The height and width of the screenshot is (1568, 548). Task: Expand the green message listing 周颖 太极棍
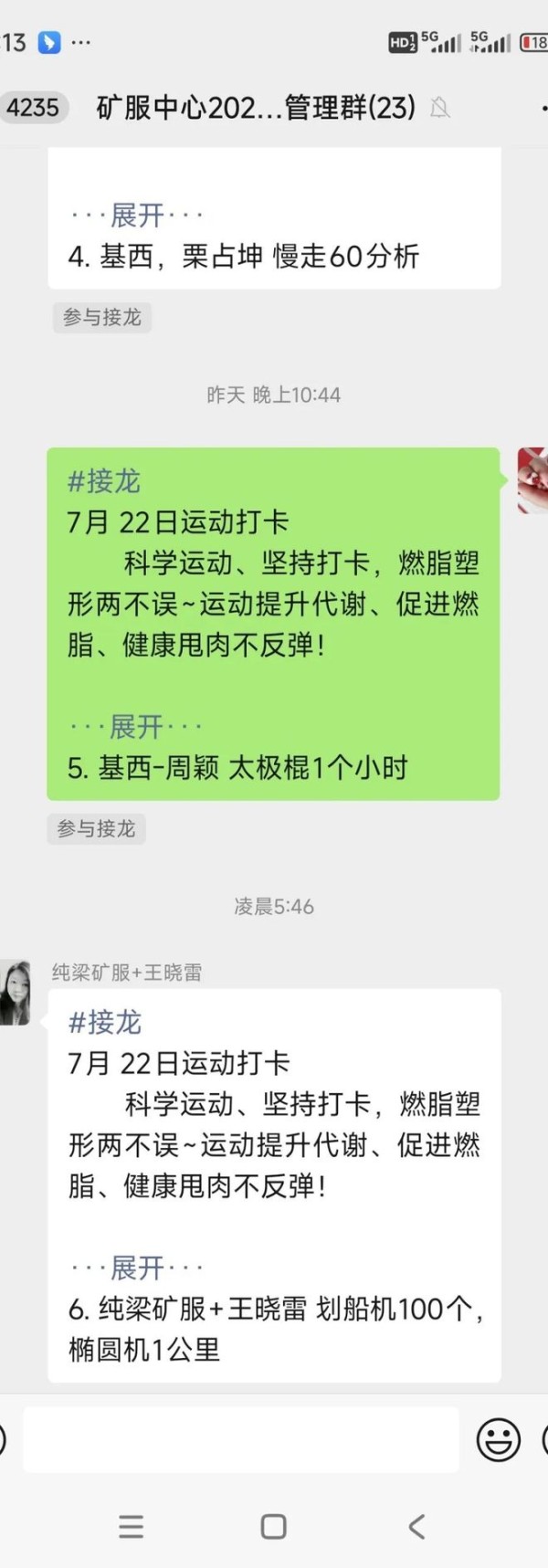[136, 727]
